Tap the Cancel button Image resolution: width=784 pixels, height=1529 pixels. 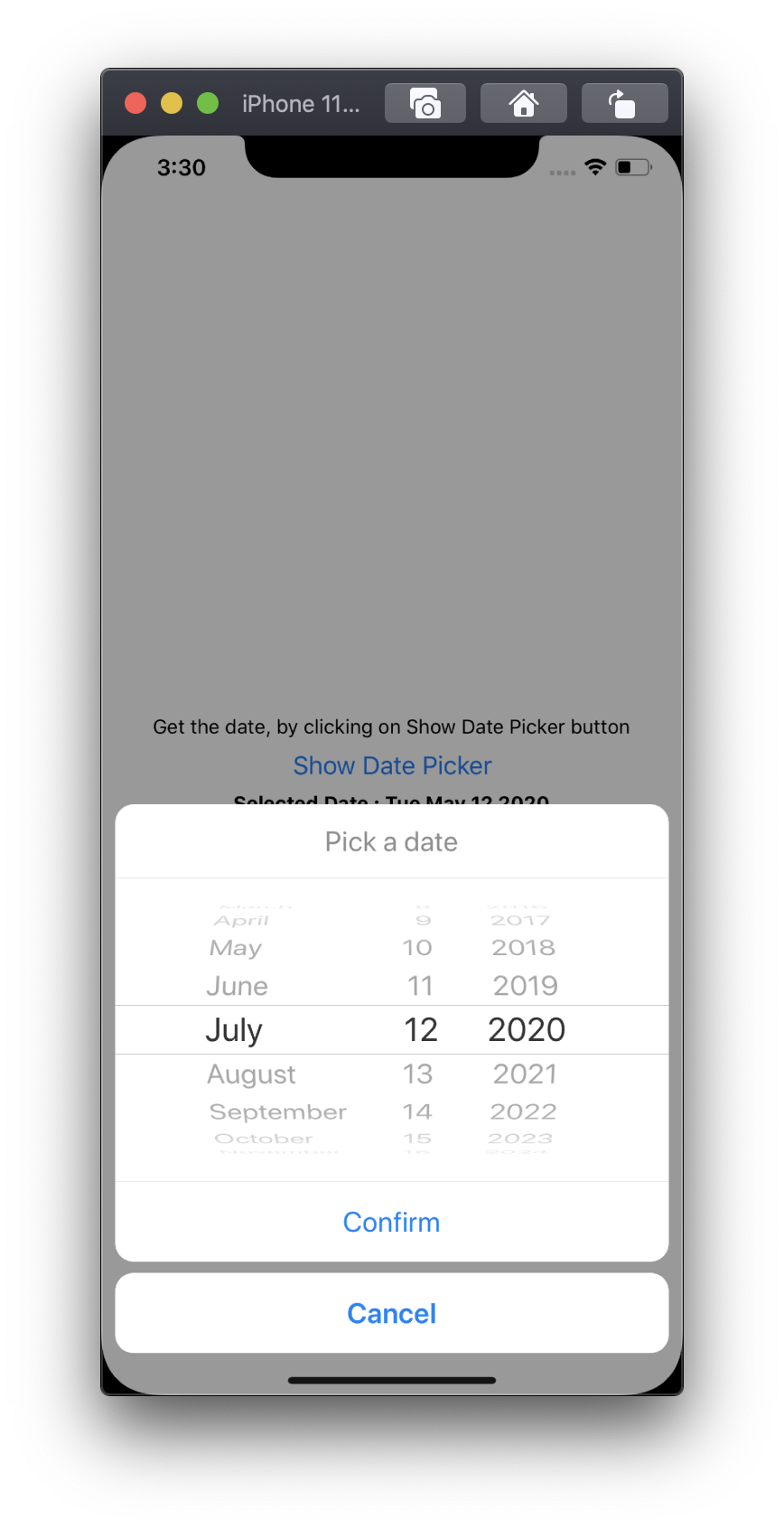(391, 1313)
